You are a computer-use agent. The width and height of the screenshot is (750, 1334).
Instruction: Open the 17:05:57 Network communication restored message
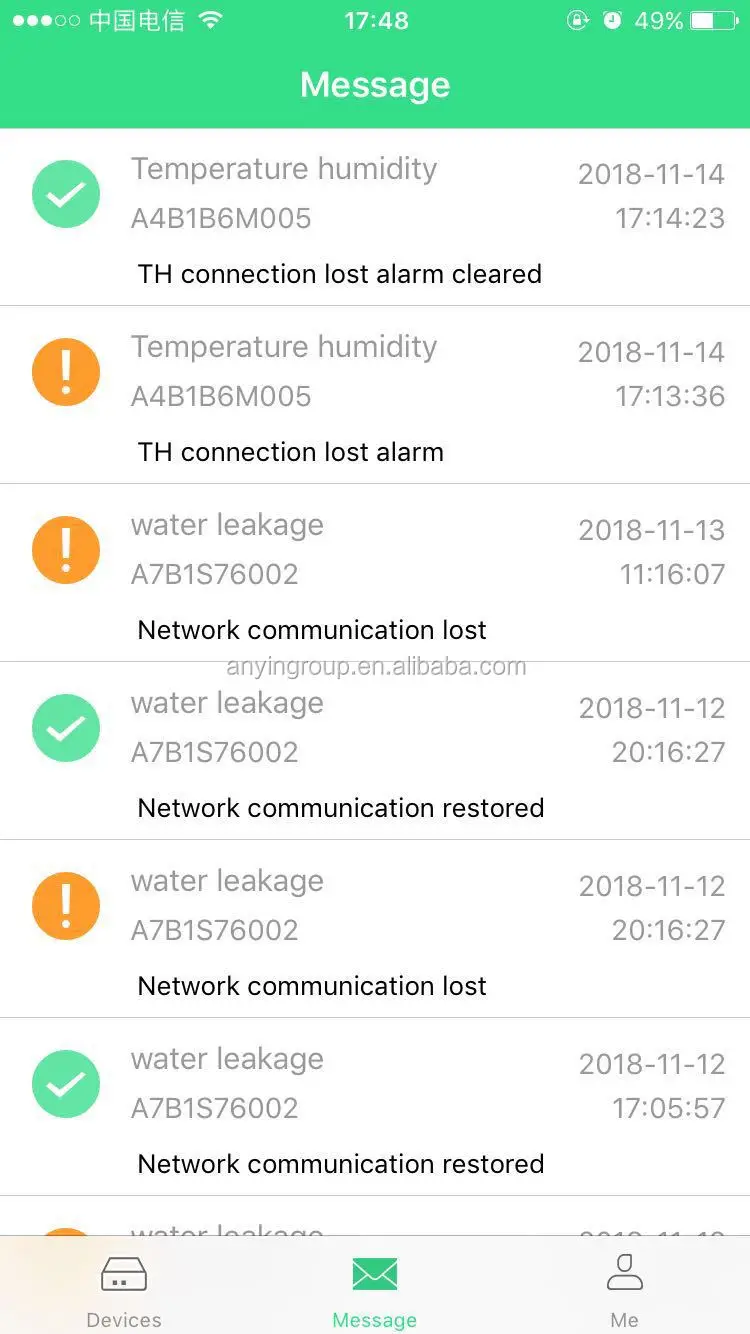pyautogui.click(x=375, y=1108)
